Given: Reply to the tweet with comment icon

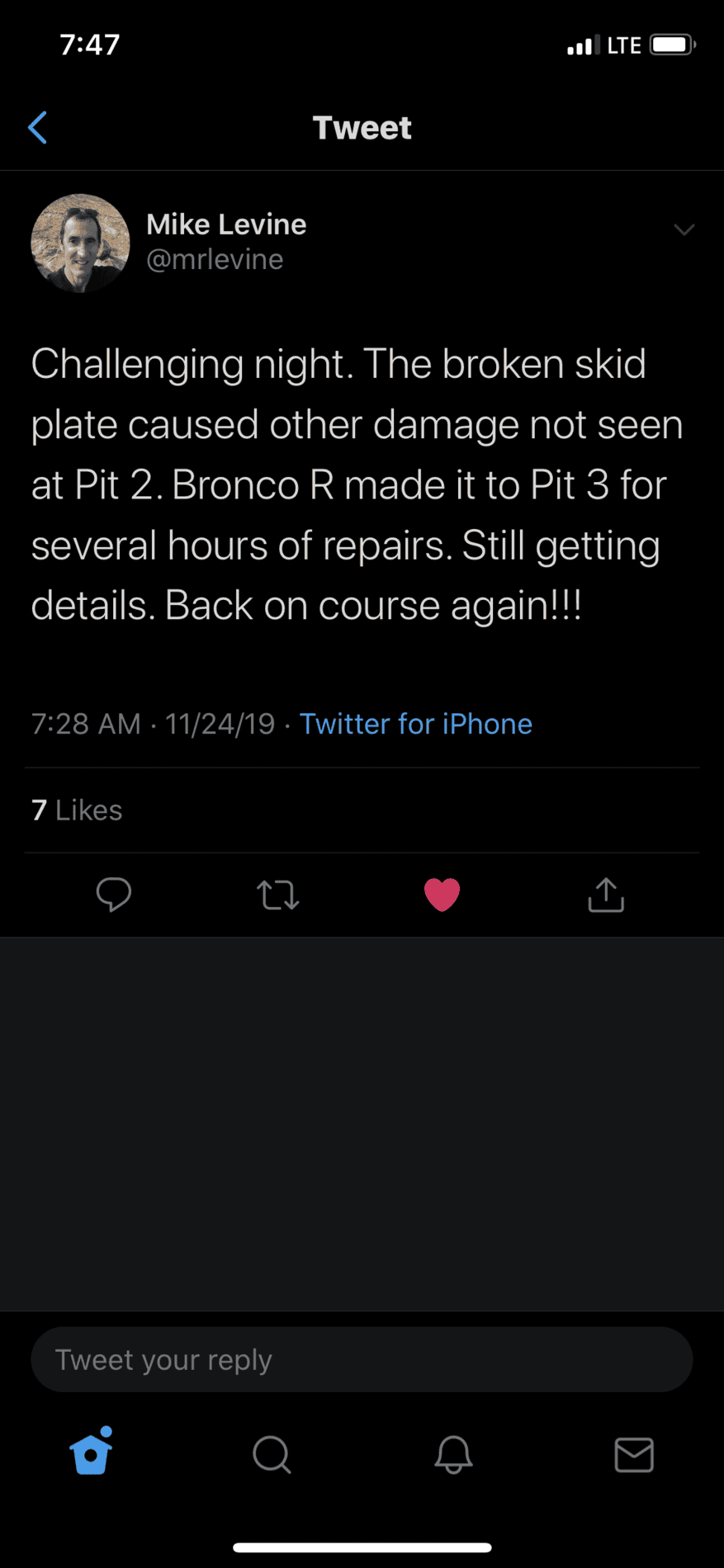Looking at the screenshot, I should (x=114, y=895).
